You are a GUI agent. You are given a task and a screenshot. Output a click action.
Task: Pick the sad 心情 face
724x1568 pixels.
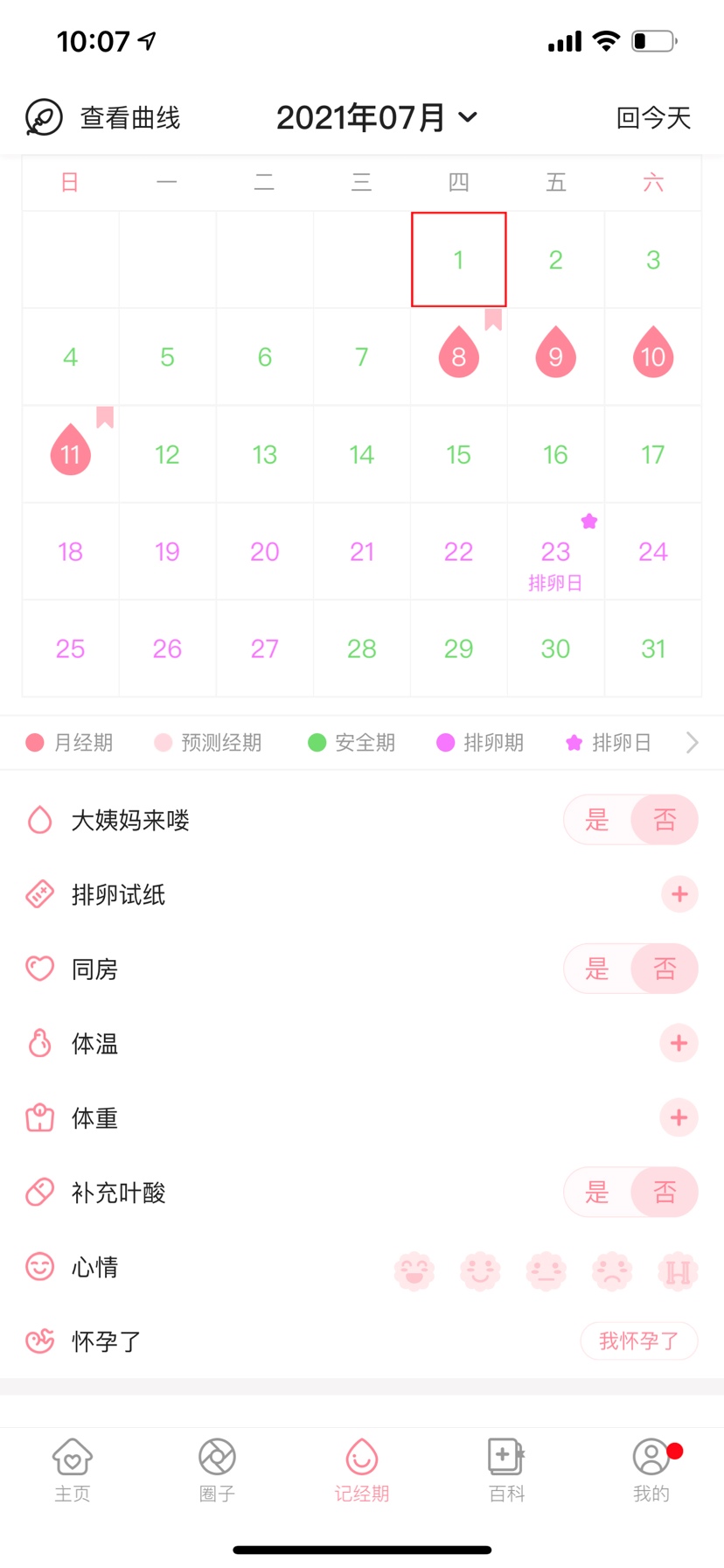point(612,1270)
